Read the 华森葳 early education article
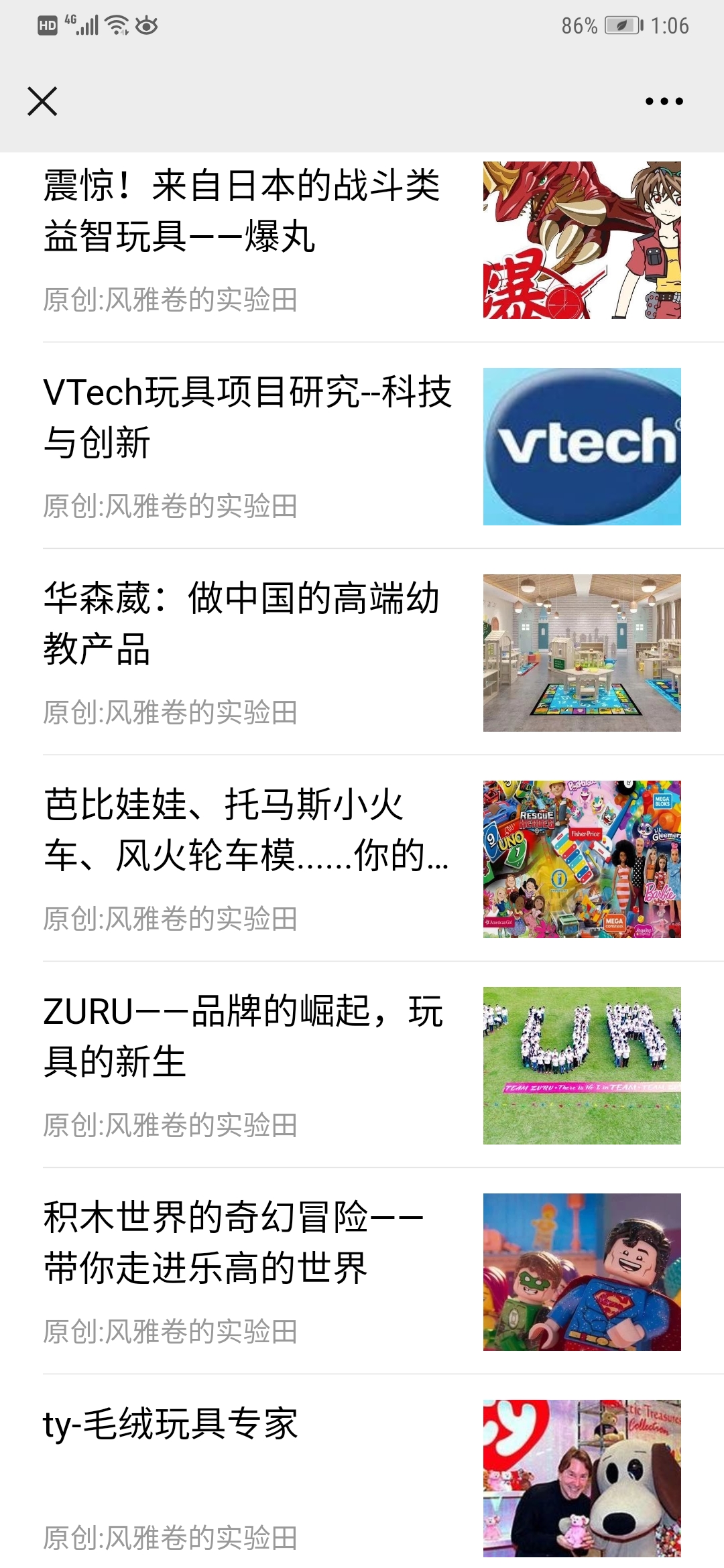This screenshot has height=1568, width=724. pyautogui.click(x=241, y=624)
